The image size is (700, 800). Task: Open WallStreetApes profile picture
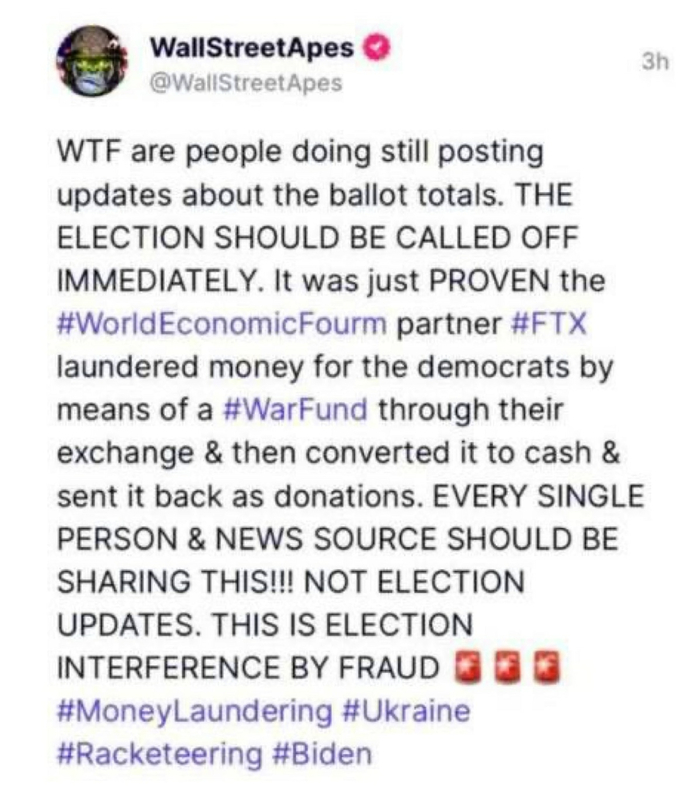91,63
